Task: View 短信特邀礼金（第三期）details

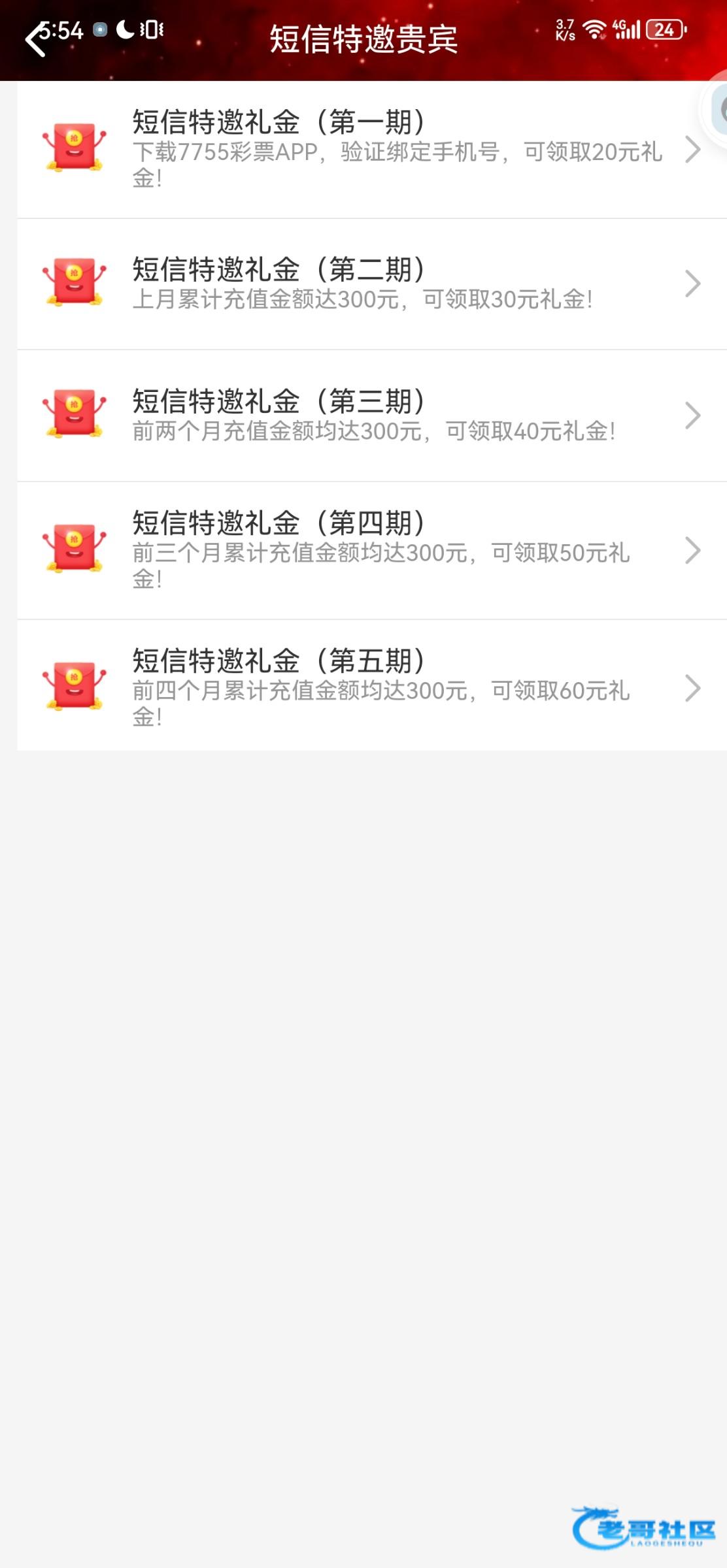Action: point(371,416)
